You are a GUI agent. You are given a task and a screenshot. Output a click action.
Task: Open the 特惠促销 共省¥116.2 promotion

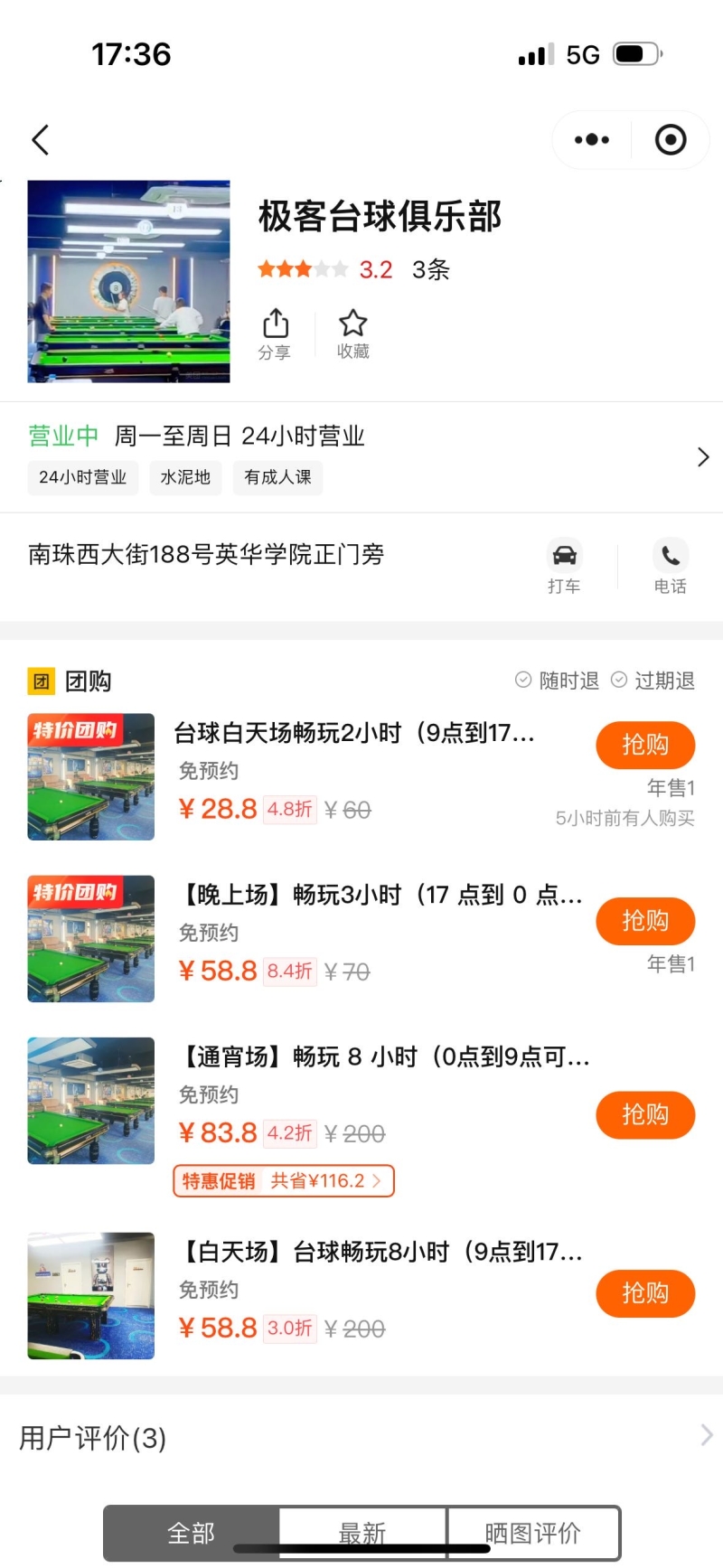click(284, 1180)
